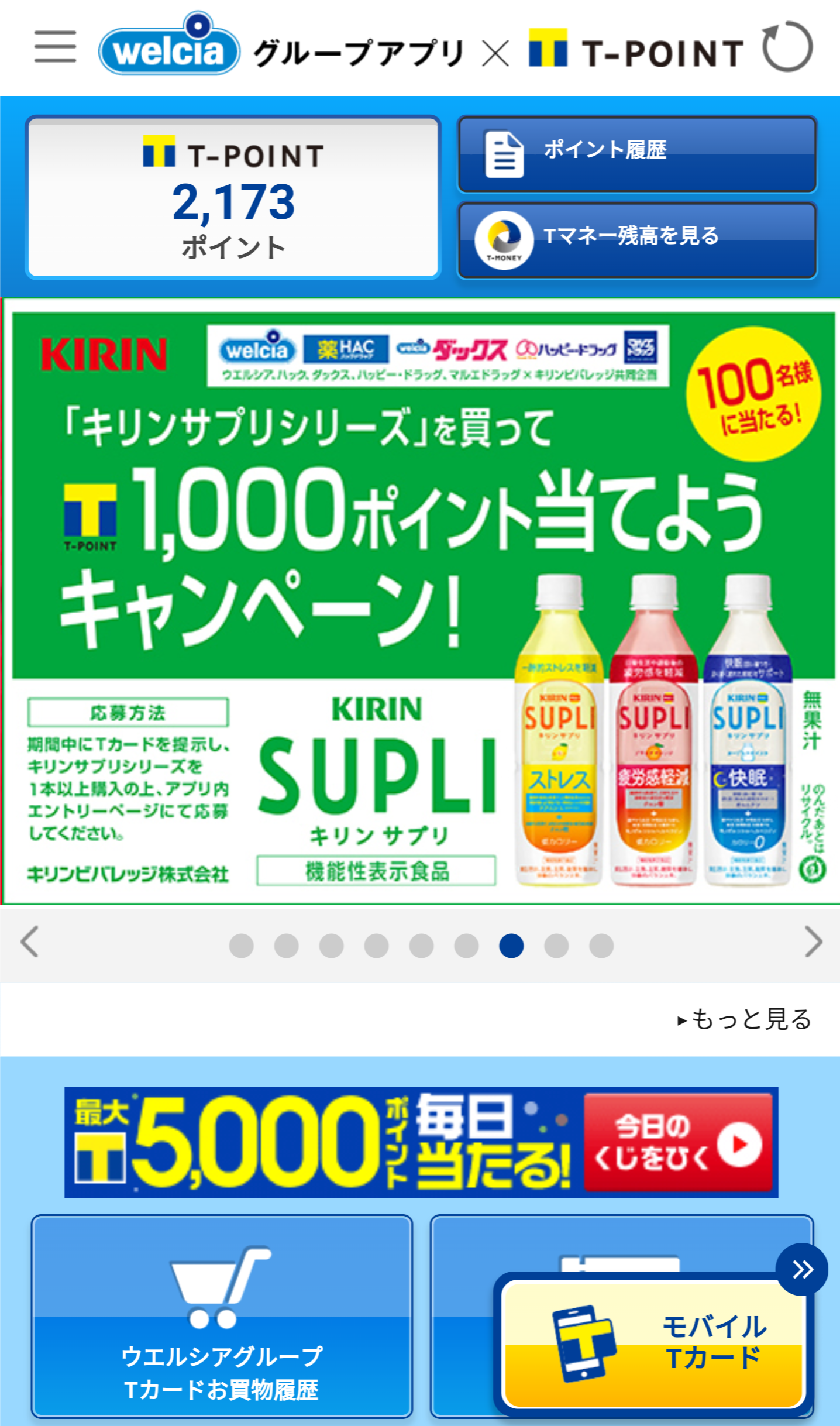Select the last carousel page dot

pos(601,946)
